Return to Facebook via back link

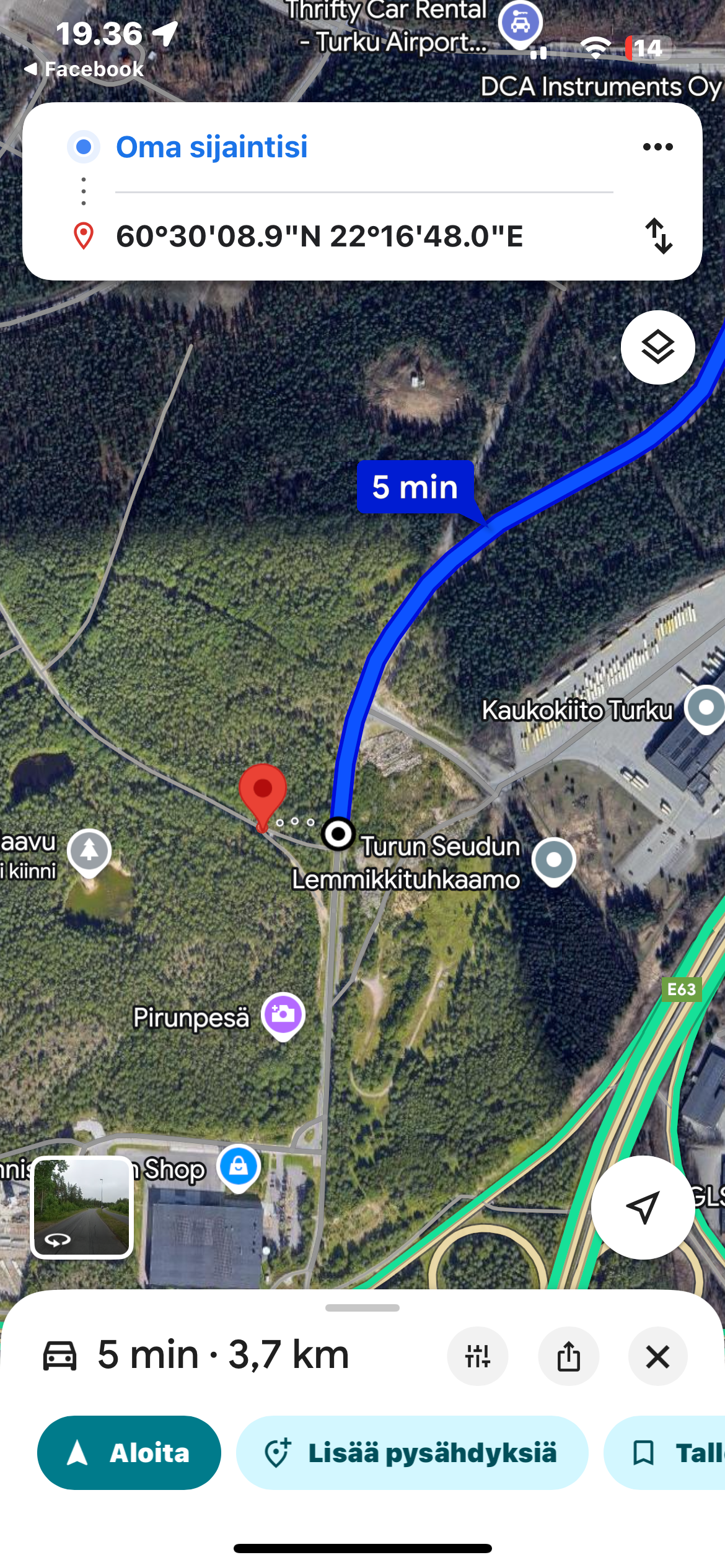[x=84, y=69]
